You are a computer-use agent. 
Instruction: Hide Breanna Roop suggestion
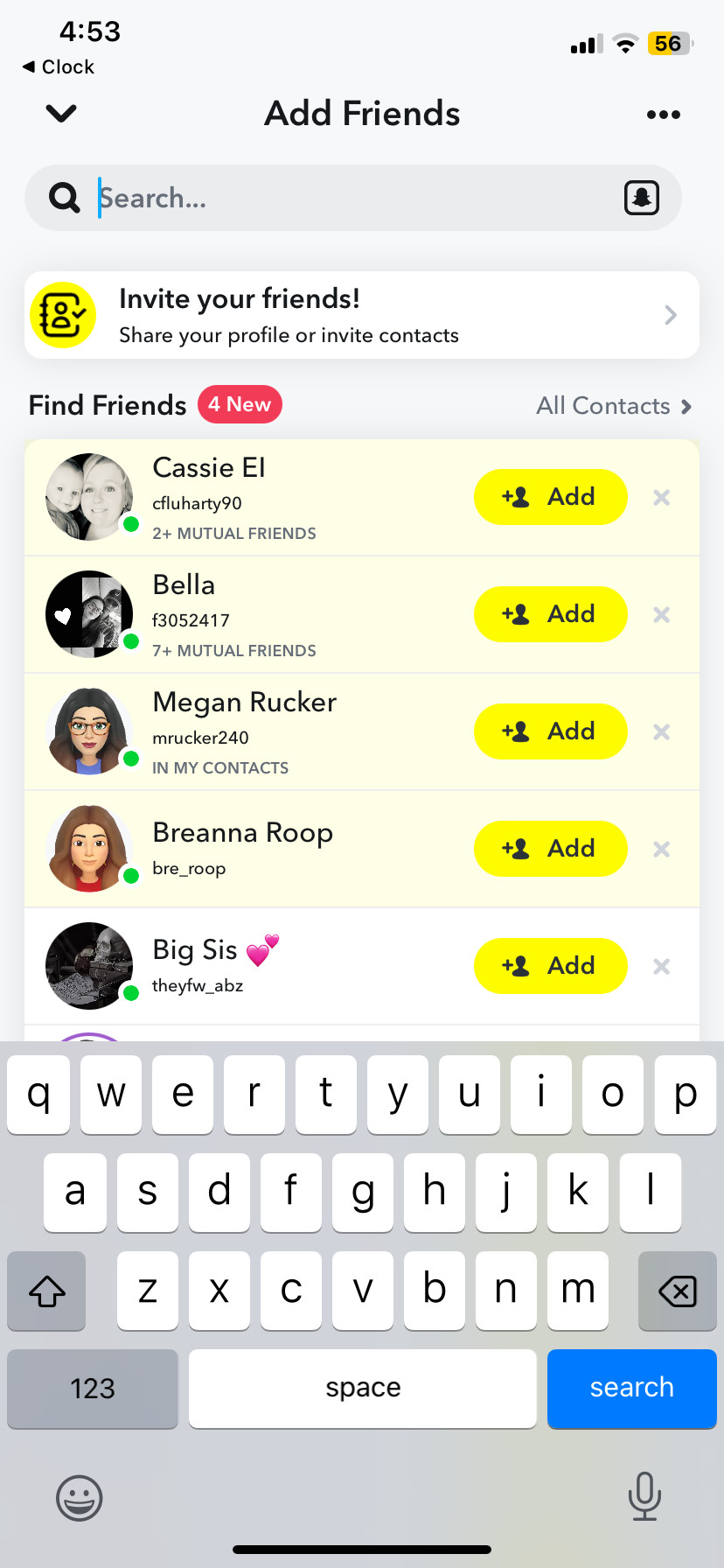coord(662,850)
